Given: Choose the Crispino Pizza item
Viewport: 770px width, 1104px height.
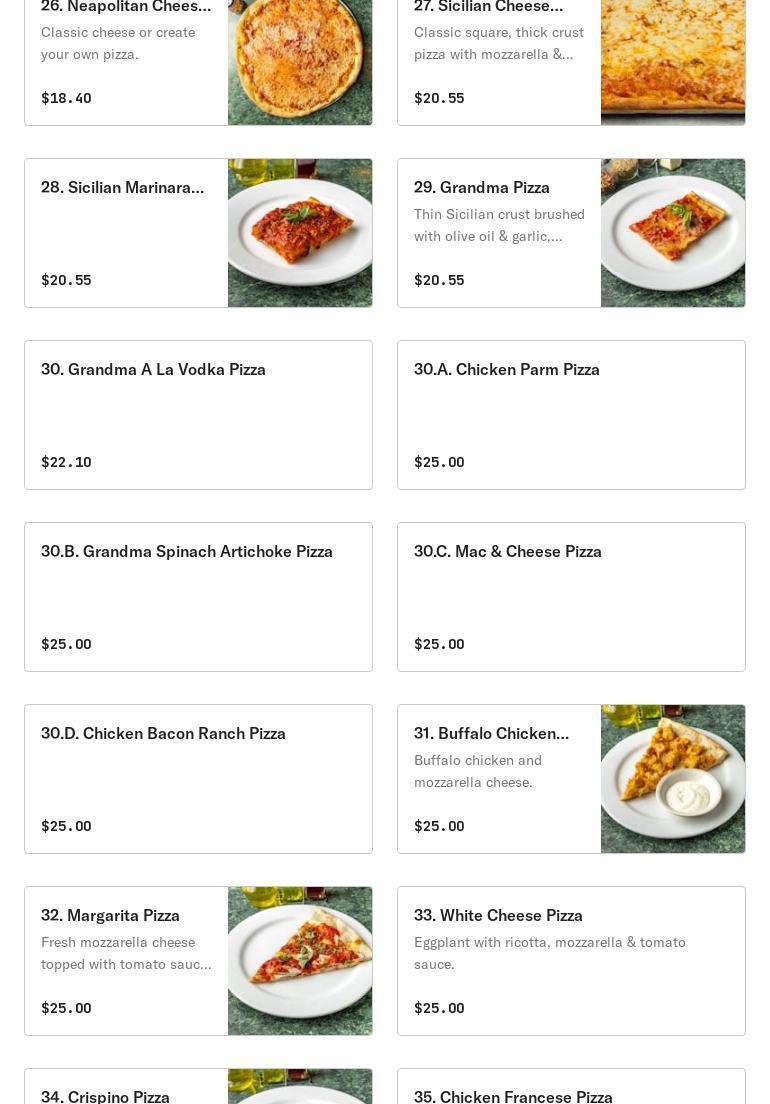Looking at the screenshot, I should tap(198, 1088).
